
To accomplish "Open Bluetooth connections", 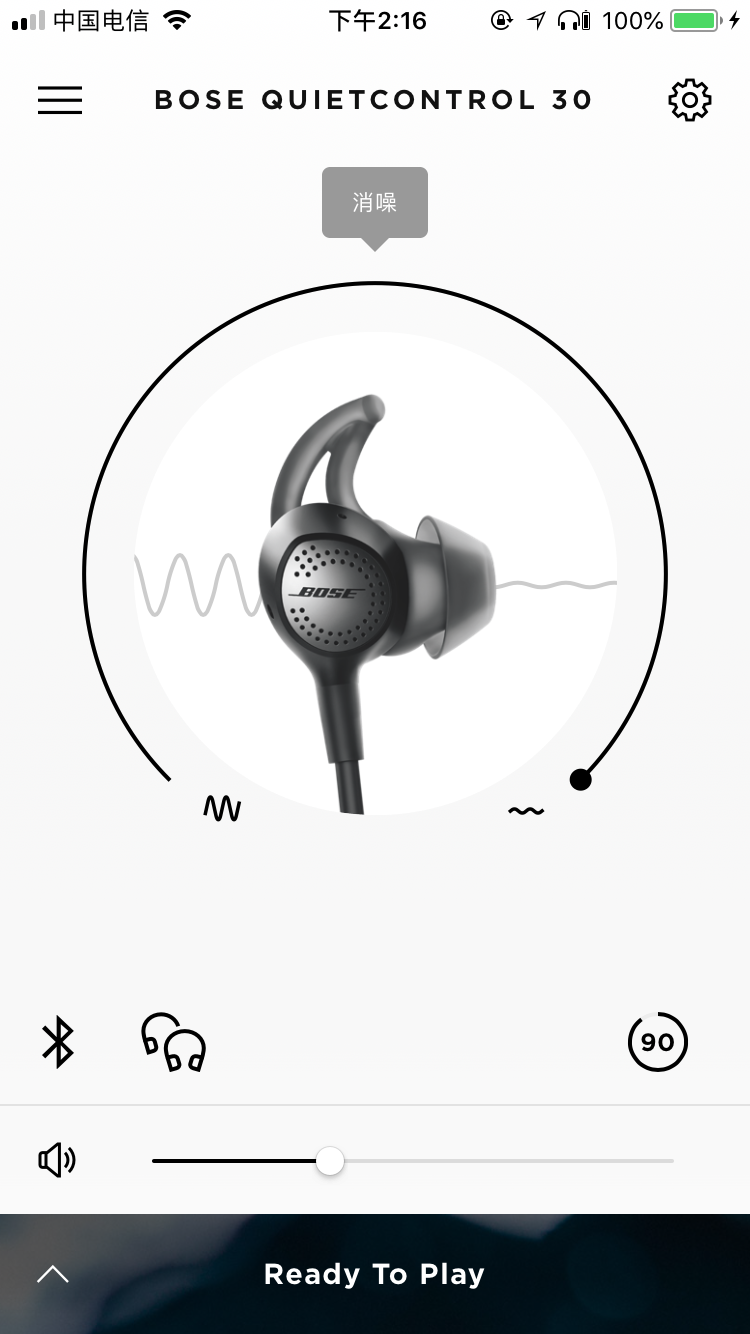I will tap(58, 1042).
